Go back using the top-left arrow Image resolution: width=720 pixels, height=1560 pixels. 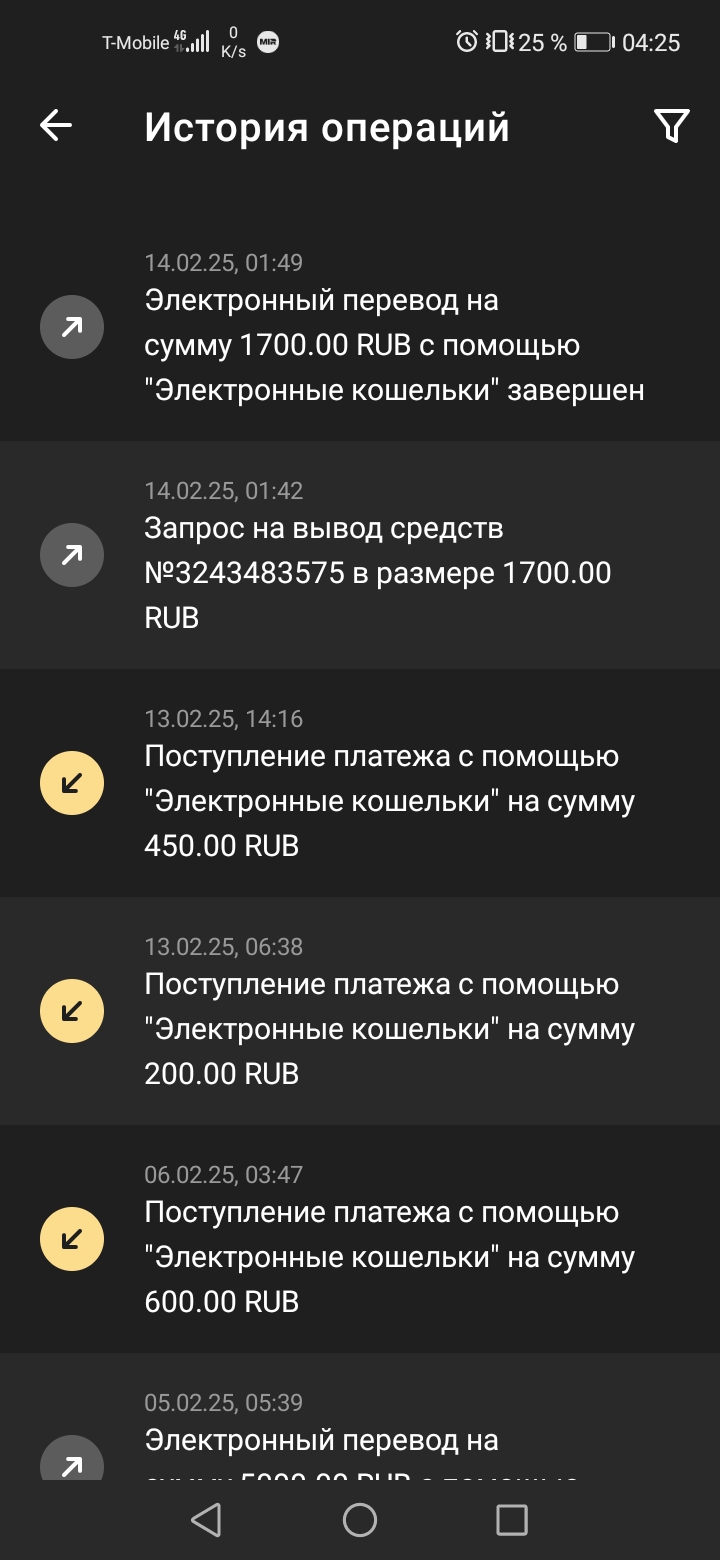(56, 126)
